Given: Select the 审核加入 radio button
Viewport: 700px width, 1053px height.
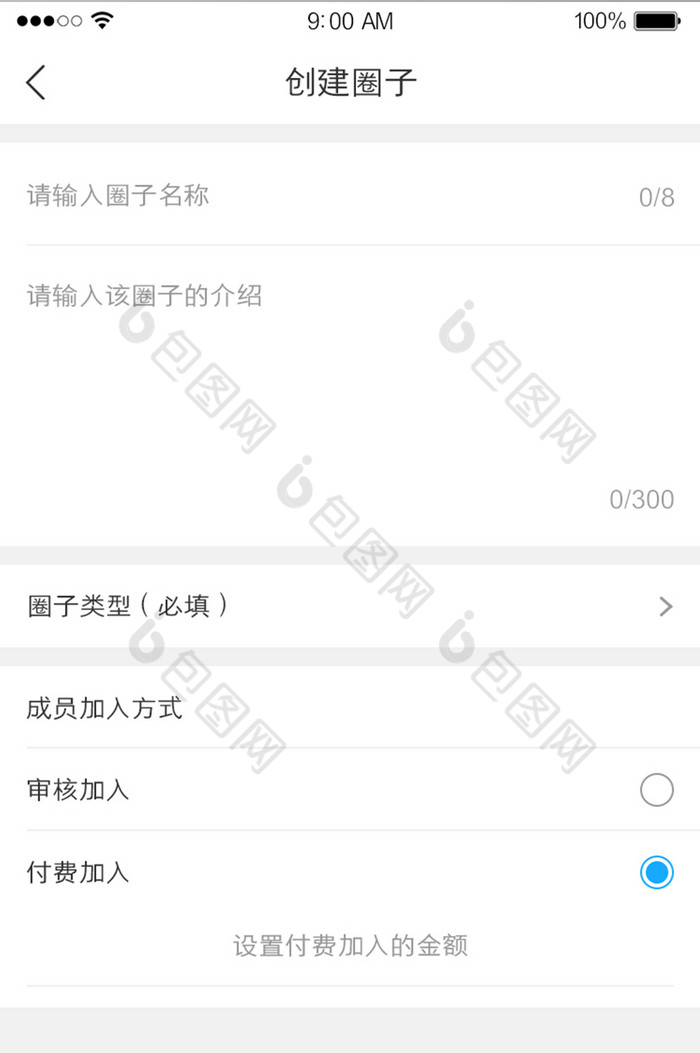Looking at the screenshot, I should point(656,790).
